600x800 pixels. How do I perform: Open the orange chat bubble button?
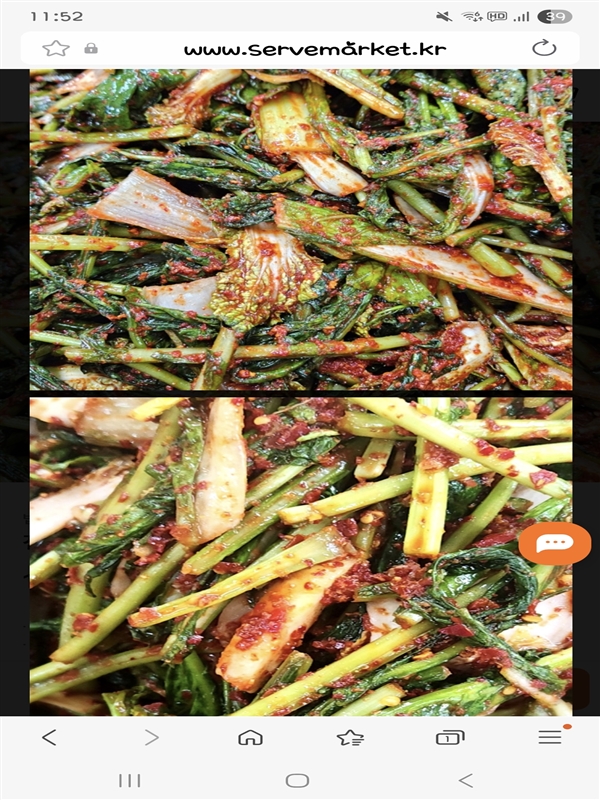[555, 543]
